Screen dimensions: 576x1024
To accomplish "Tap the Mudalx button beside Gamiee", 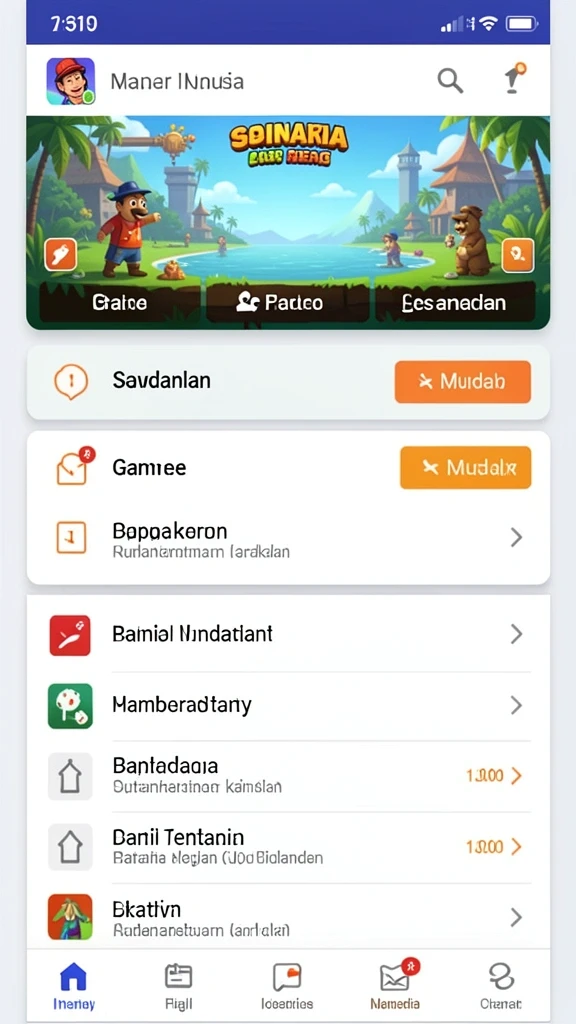I will point(466,468).
